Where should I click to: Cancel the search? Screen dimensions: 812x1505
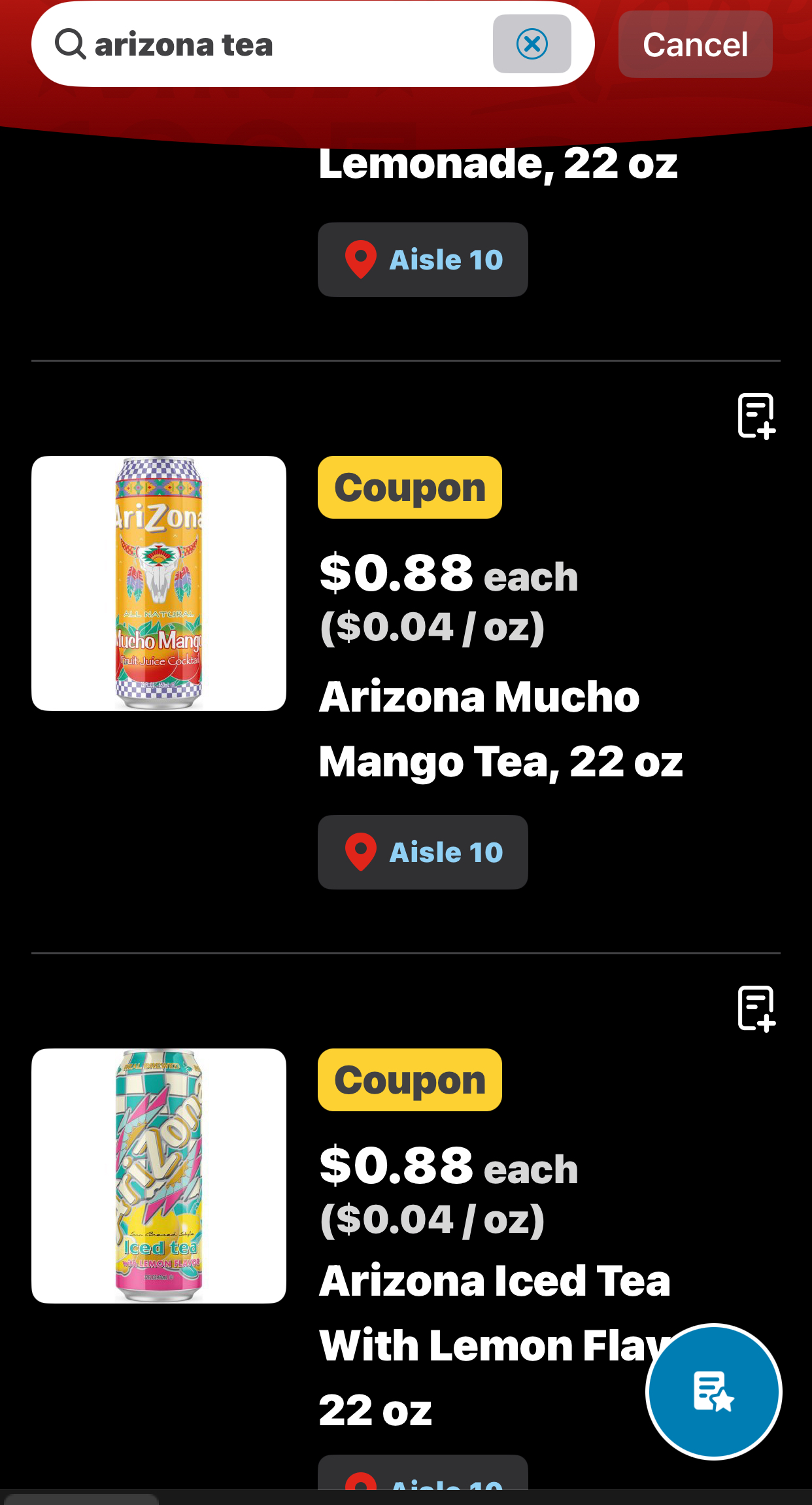695,44
